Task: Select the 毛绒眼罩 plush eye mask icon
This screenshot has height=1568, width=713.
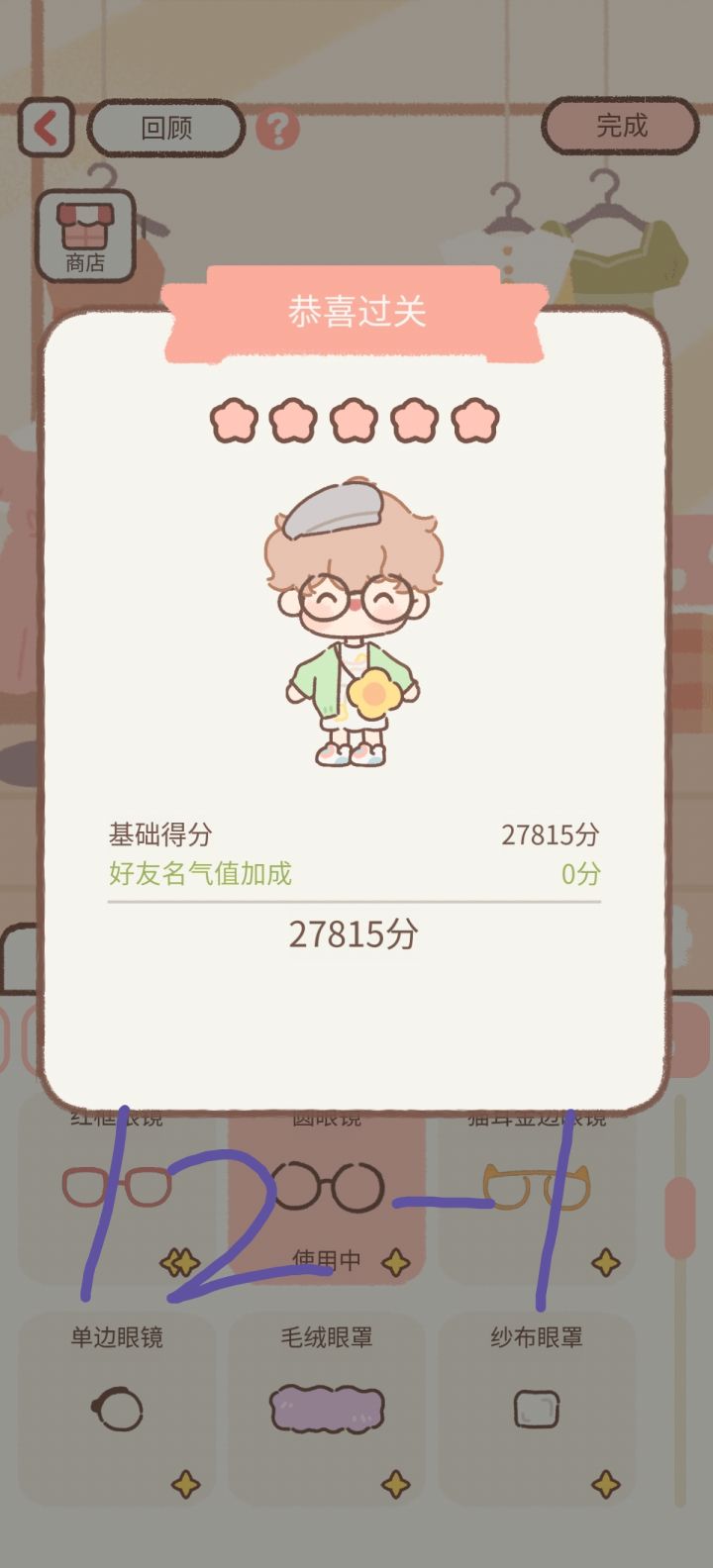Action: [327, 1408]
